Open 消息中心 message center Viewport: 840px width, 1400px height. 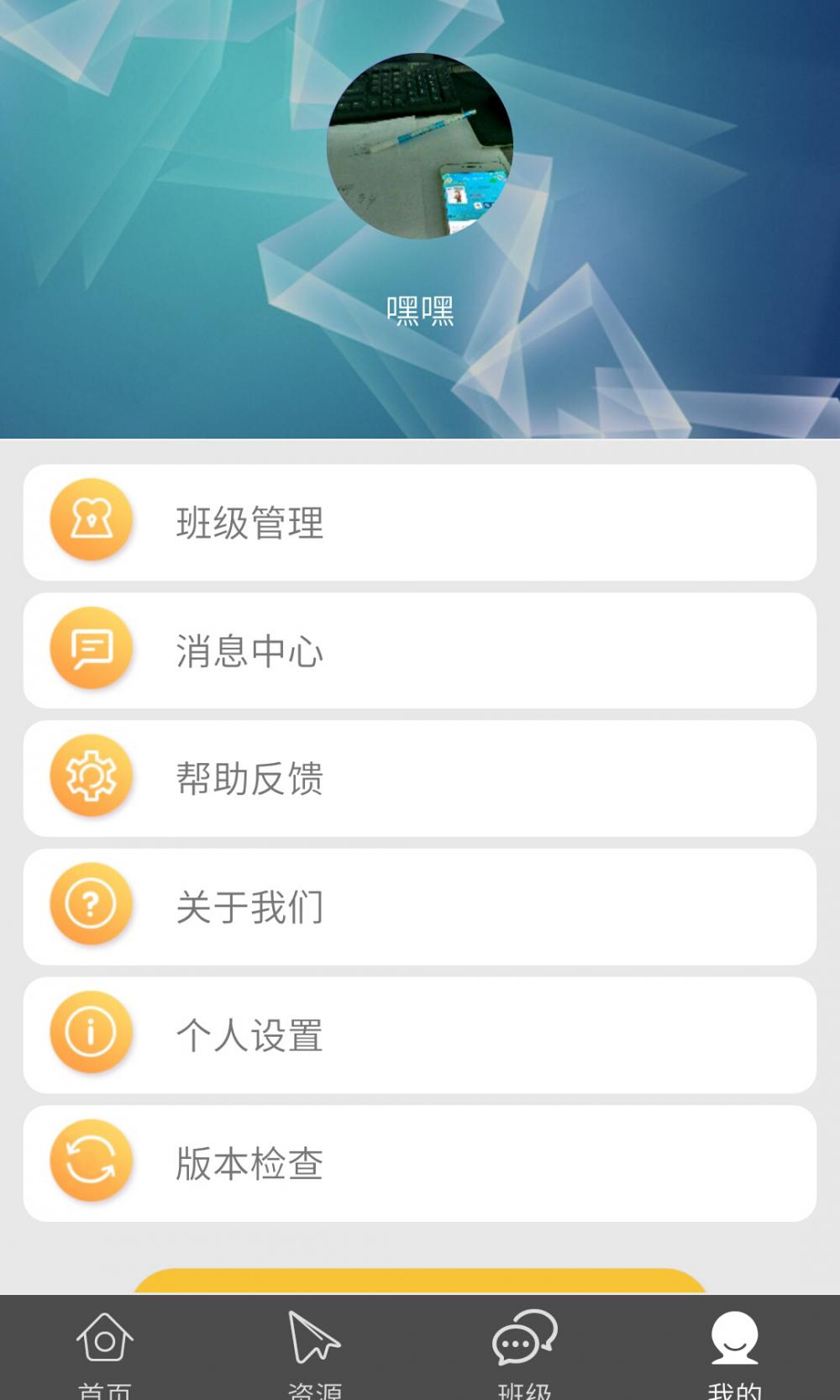tap(420, 651)
